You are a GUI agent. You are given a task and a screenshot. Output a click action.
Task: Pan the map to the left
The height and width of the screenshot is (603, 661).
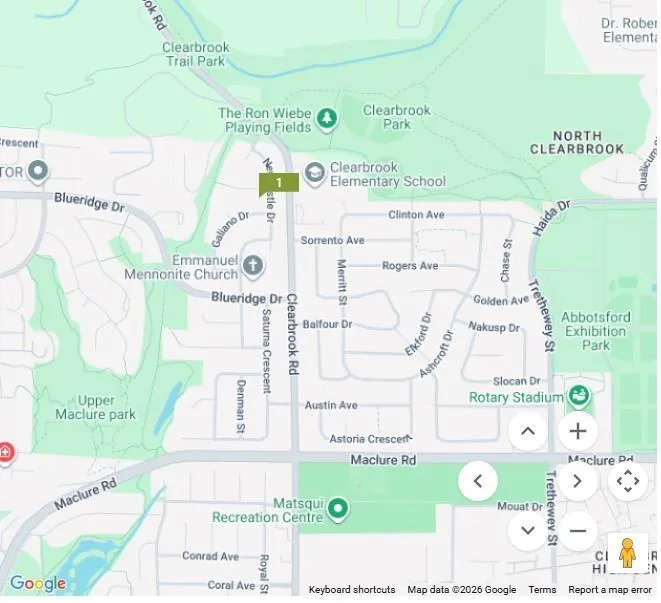[x=478, y=481]
